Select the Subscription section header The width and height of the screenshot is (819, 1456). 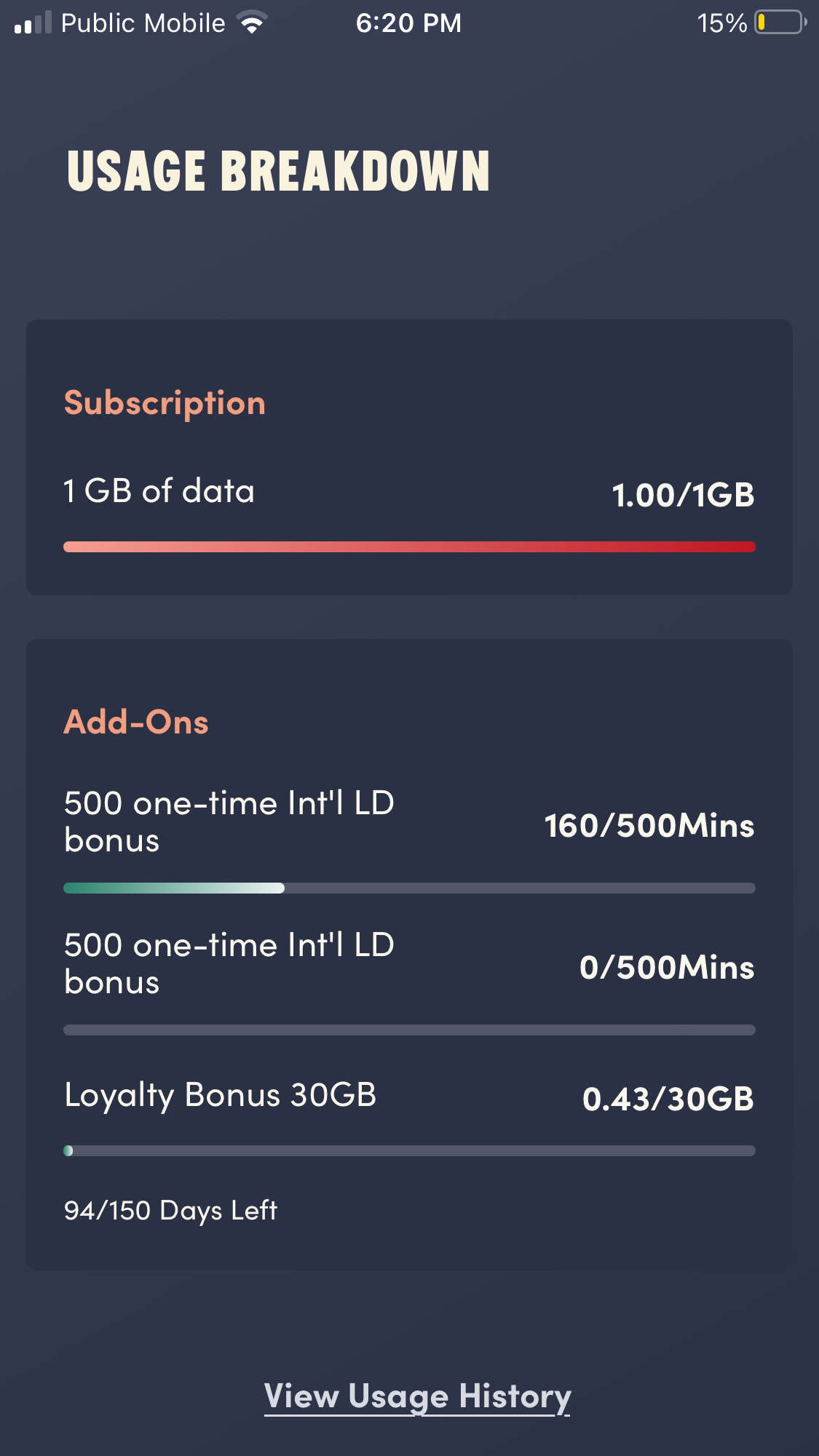coord(165,404)
